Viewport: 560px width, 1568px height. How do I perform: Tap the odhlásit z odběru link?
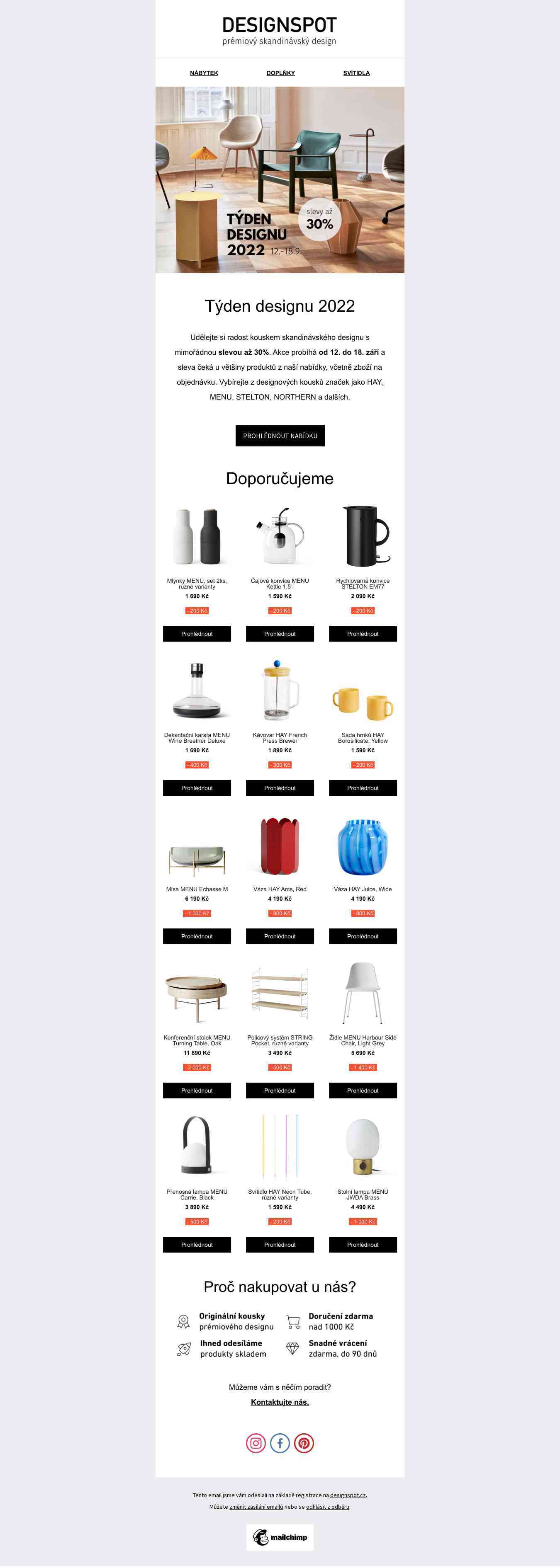pyautogui.click(x=327, y=1507)
